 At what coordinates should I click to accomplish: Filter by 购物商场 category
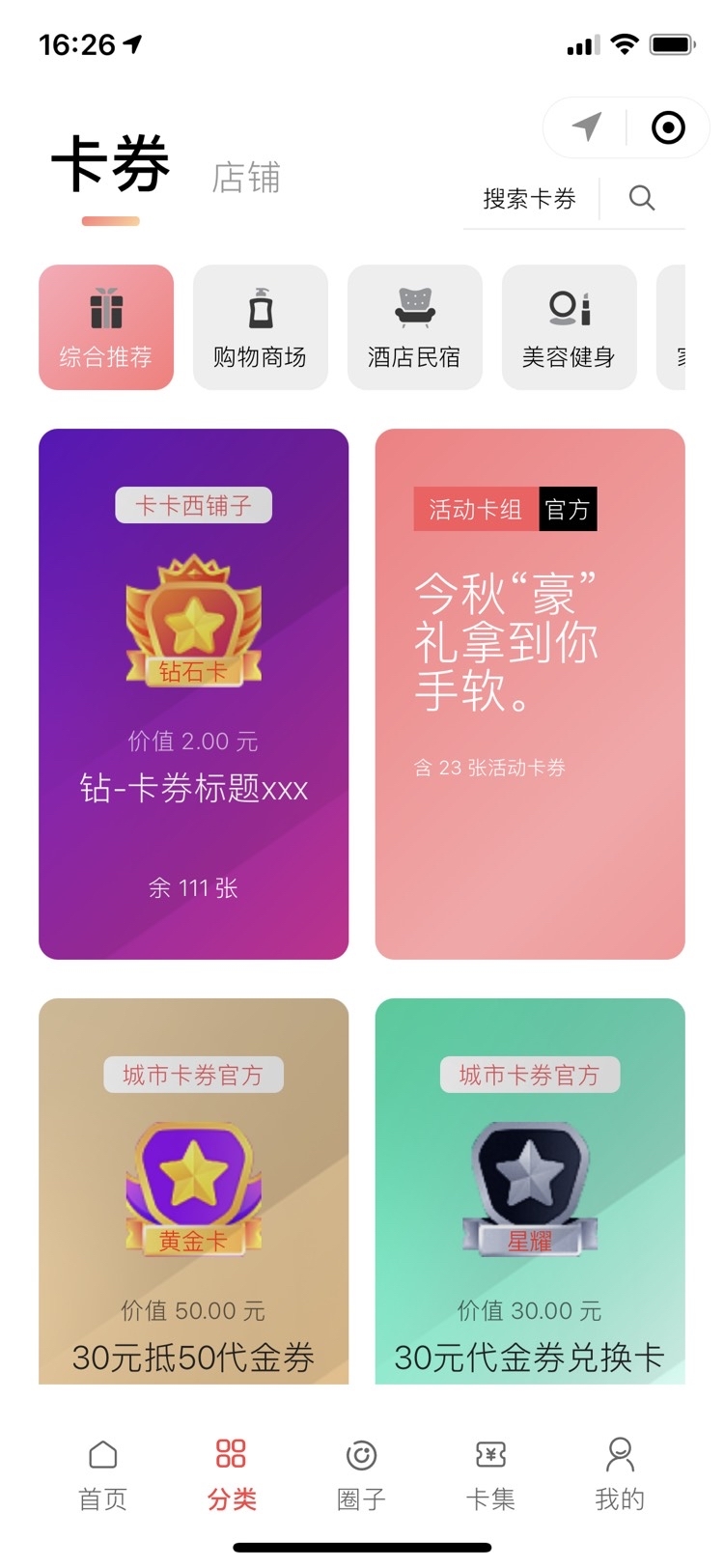pyautogui.click(x=261, y=327)
